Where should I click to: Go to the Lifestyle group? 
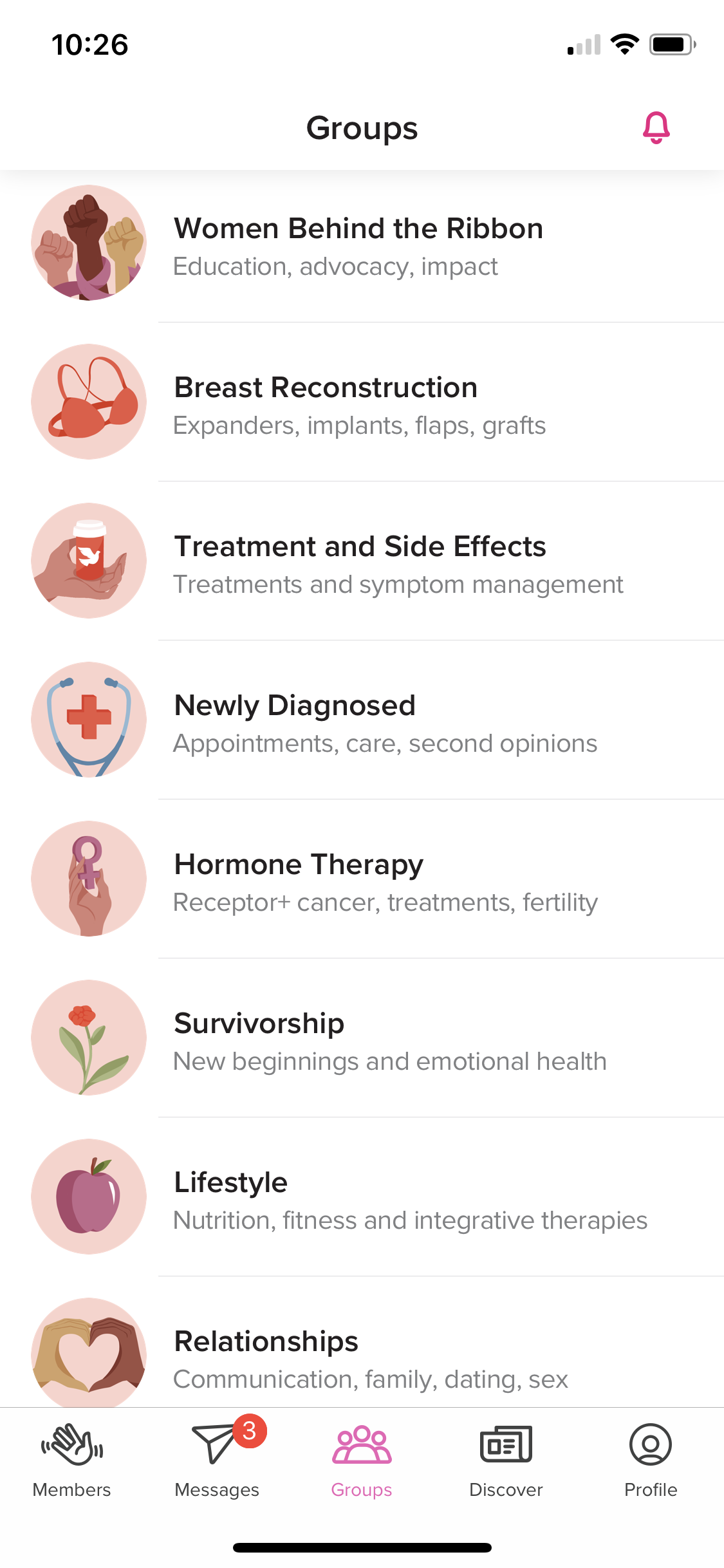point(362,1197)
